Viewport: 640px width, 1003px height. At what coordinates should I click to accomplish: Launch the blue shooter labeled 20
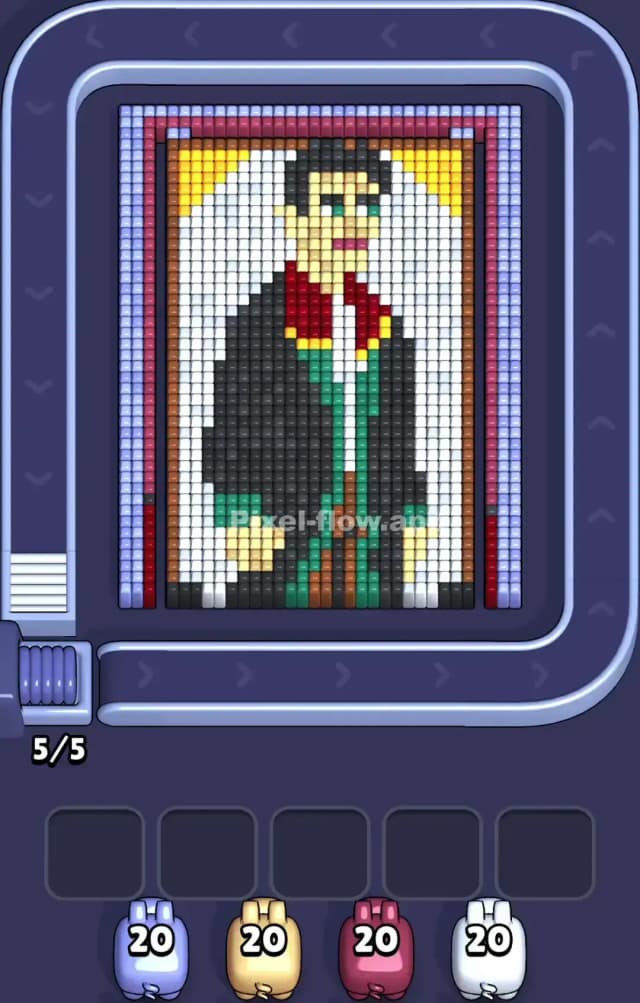pyautogui.click(x=151, y=941)
